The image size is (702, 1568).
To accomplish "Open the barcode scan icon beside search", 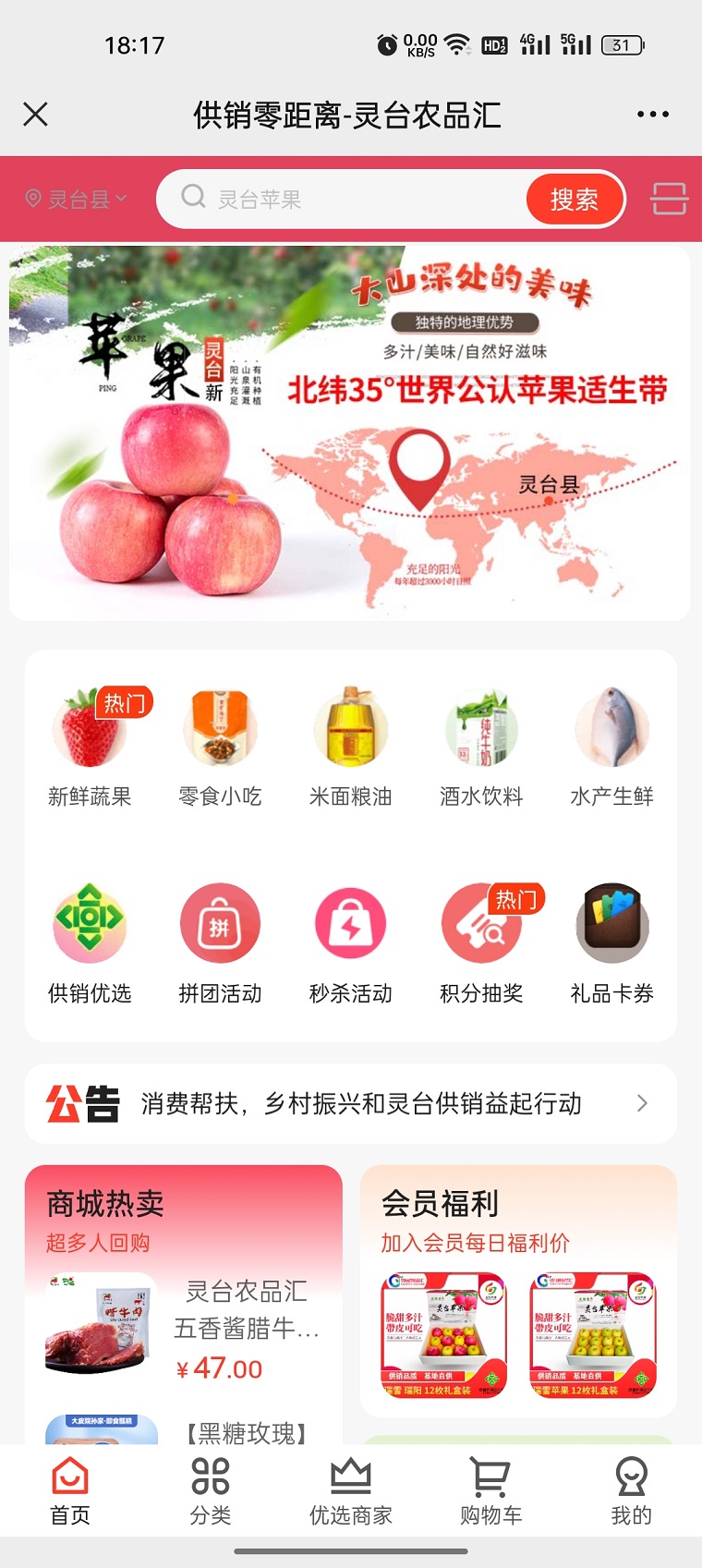I will point(668,199).
